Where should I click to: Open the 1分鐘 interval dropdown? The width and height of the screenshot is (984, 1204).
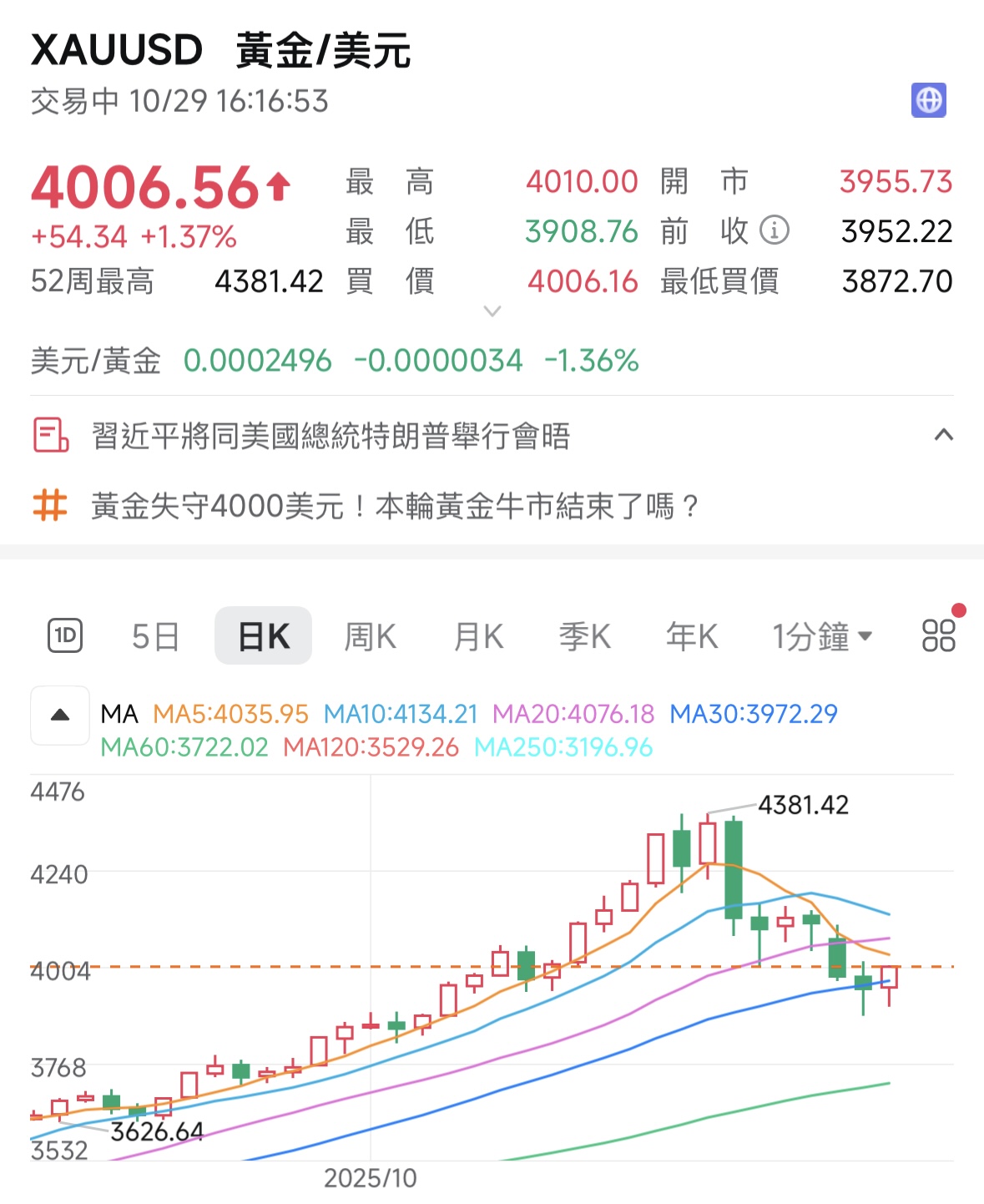click(821, 636)
